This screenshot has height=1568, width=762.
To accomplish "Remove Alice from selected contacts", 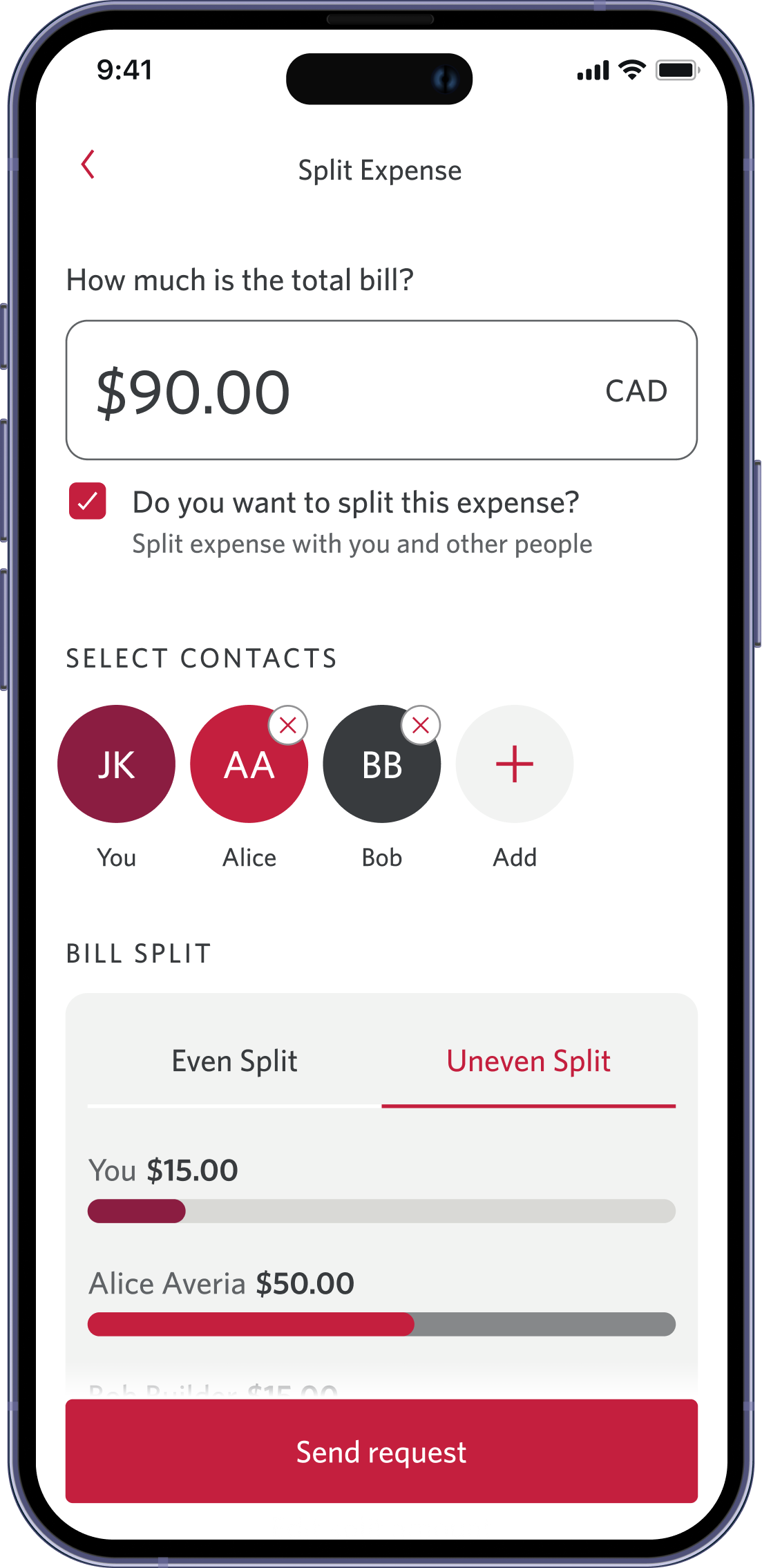I will tap(288, 726).
